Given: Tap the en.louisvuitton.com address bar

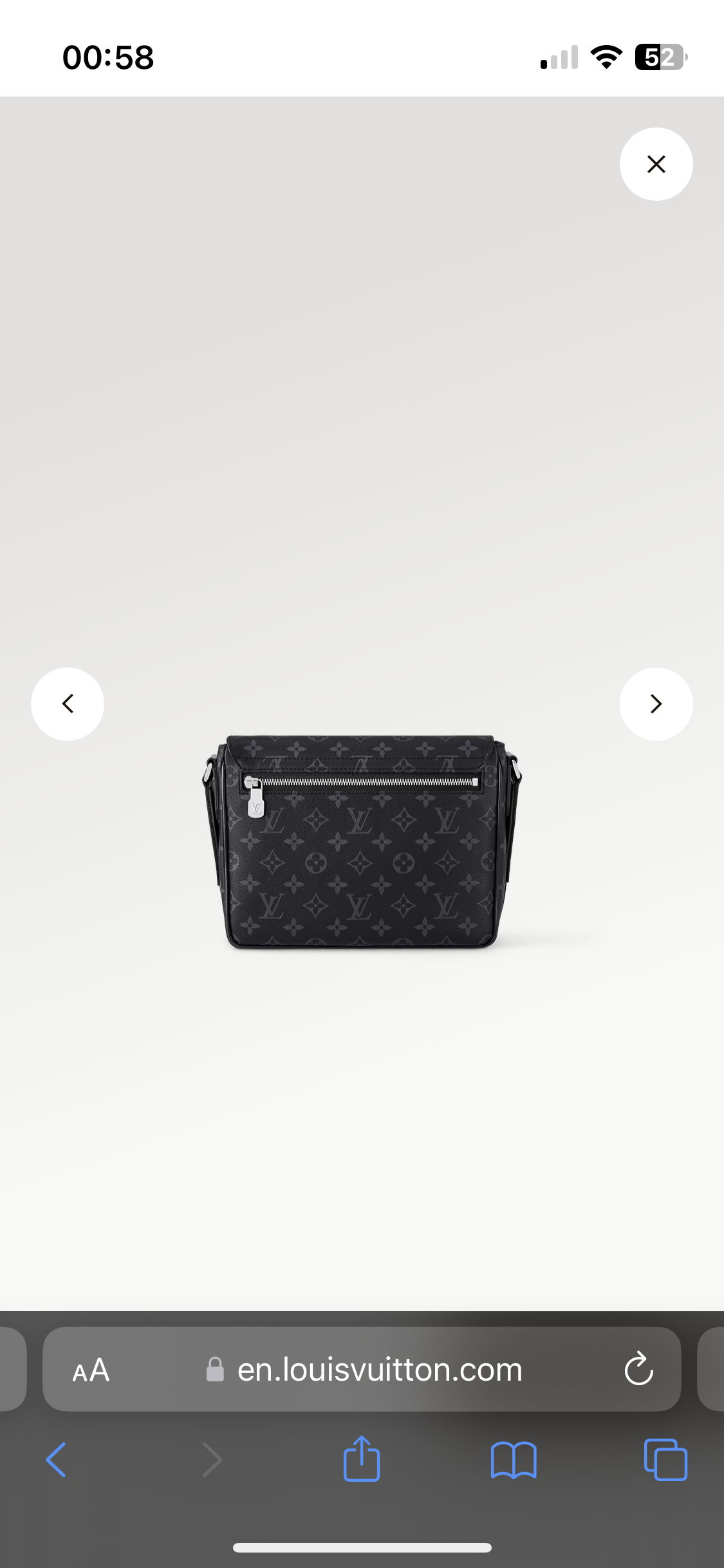Looking at the screenshot, I should pos(380,1370).
